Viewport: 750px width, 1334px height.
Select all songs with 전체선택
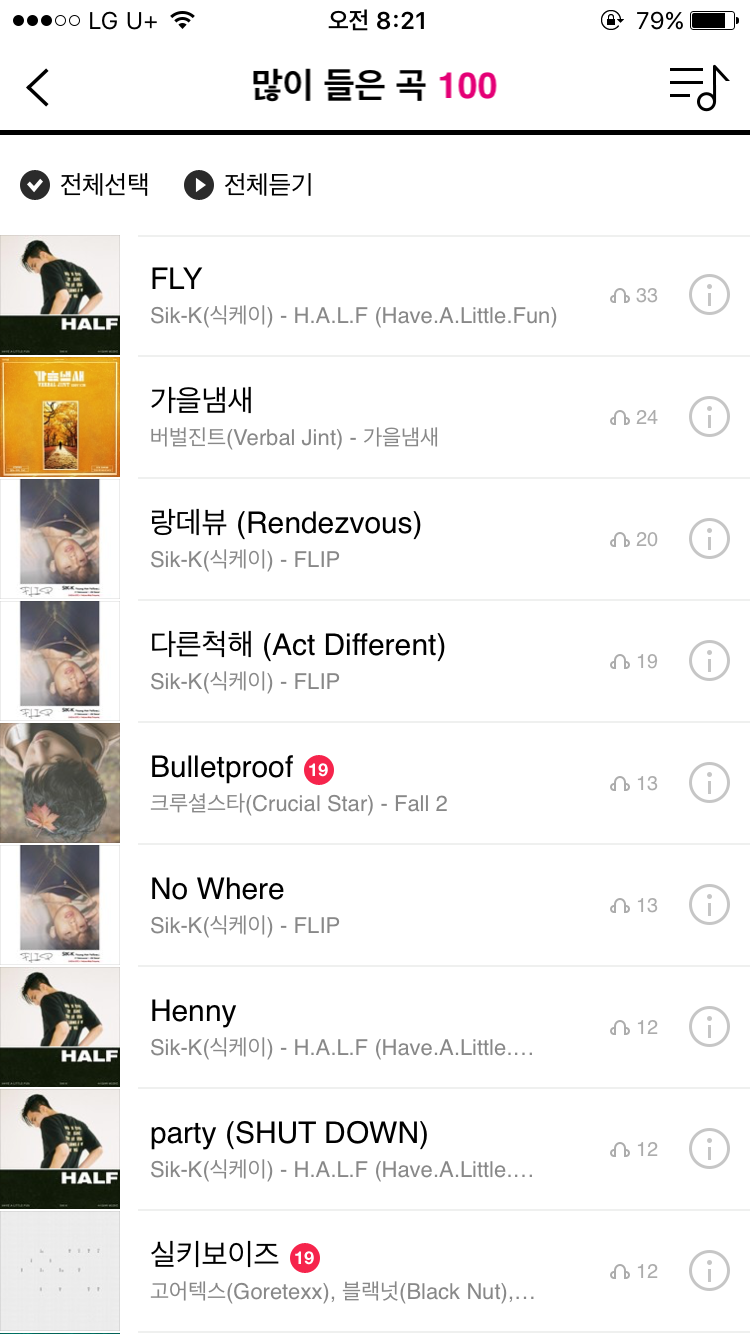(x=85, y=185)
